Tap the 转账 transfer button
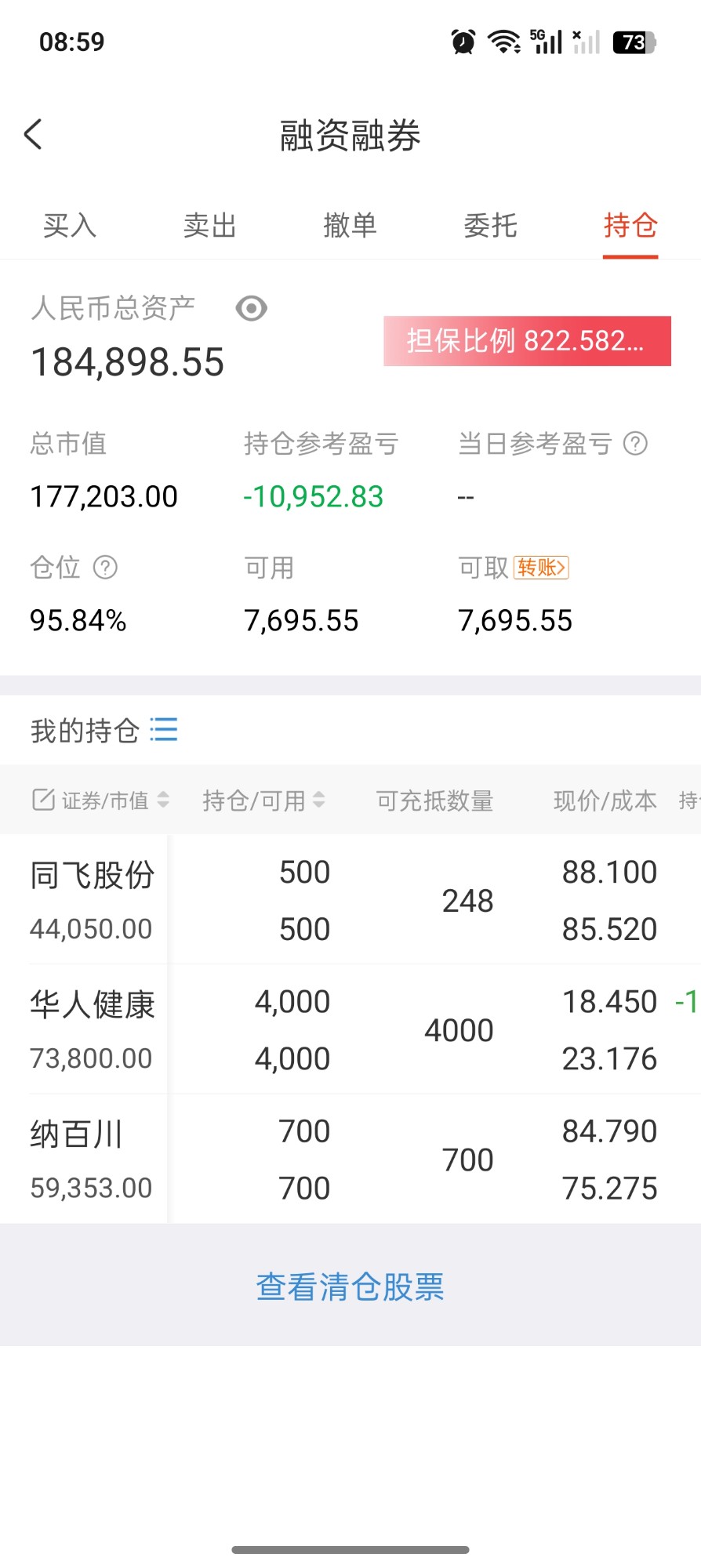701x1568 pixels. 541,568
